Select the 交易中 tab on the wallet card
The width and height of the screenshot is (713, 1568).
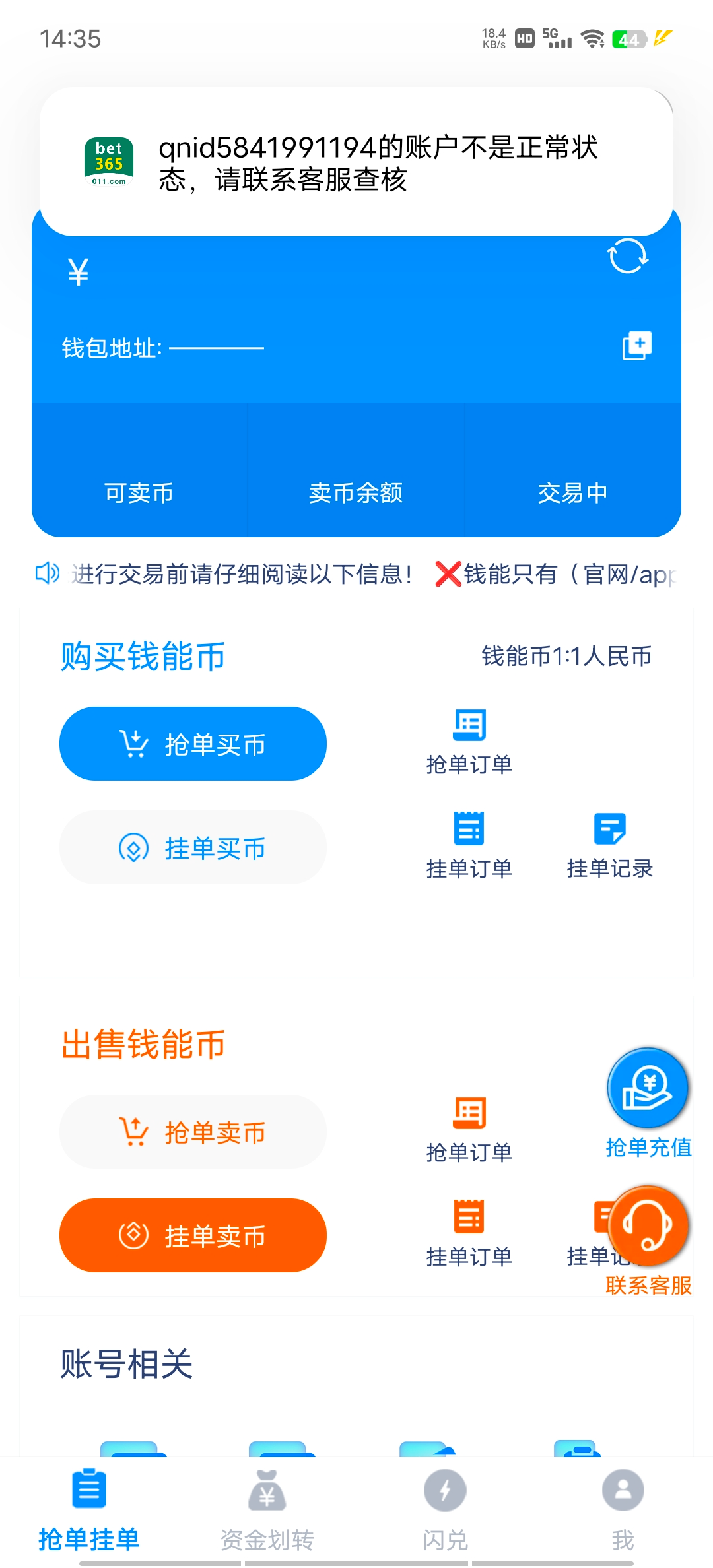point(573,492)
